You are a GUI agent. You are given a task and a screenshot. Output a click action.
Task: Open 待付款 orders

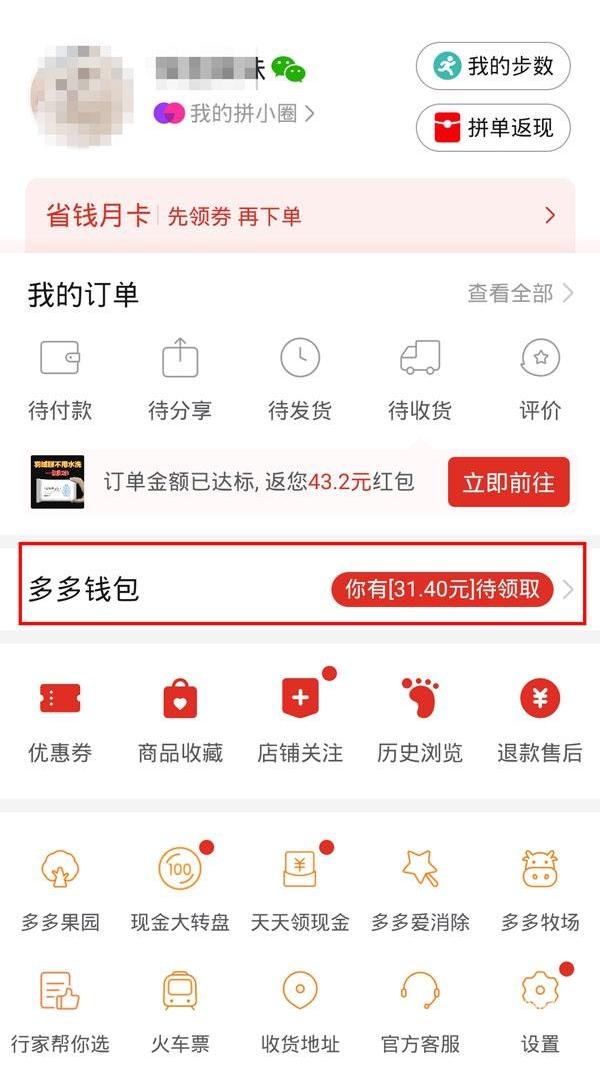tap(60, 379)
